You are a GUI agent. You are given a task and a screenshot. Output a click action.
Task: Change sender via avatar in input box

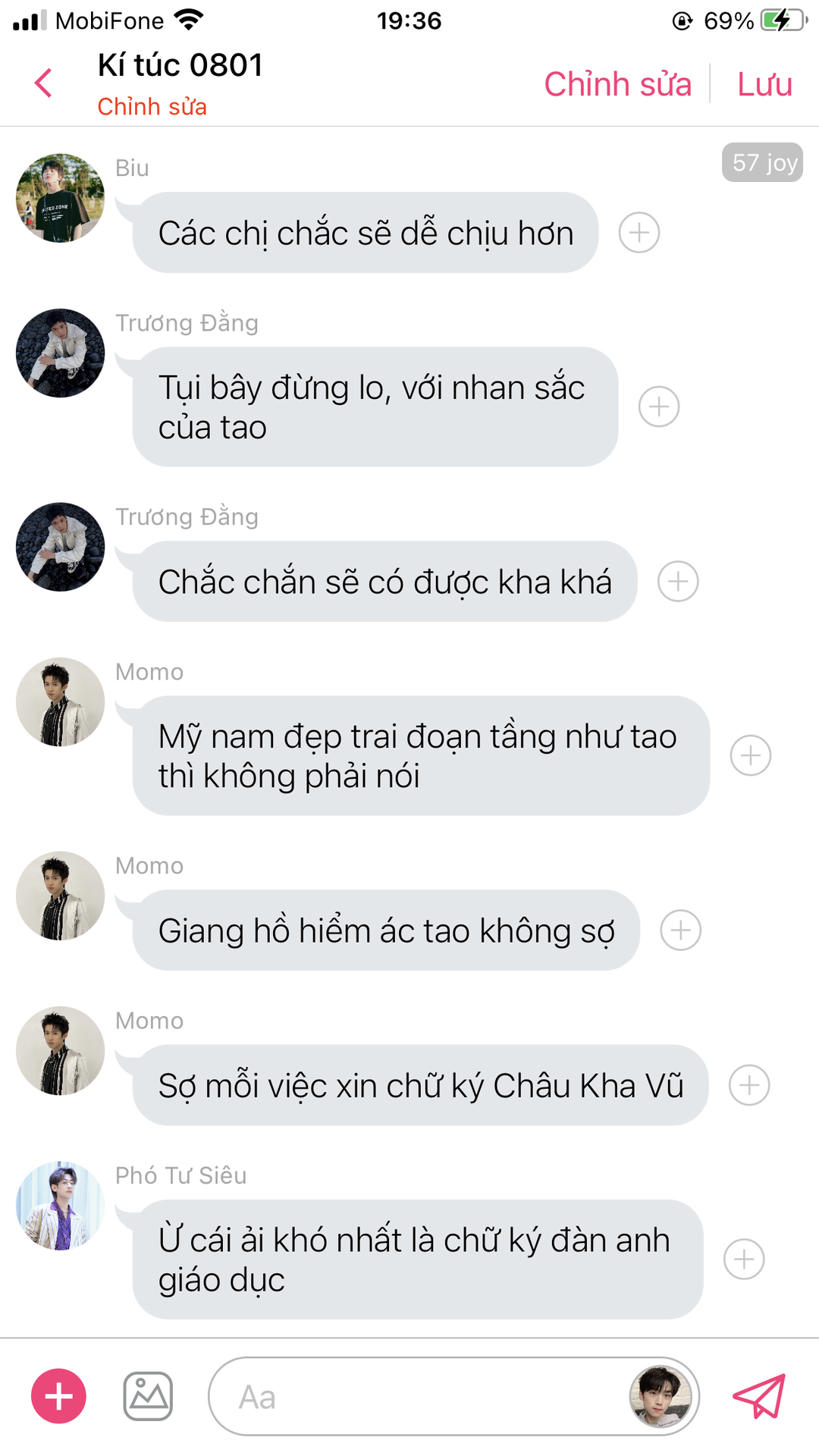tap(661, 1396)
